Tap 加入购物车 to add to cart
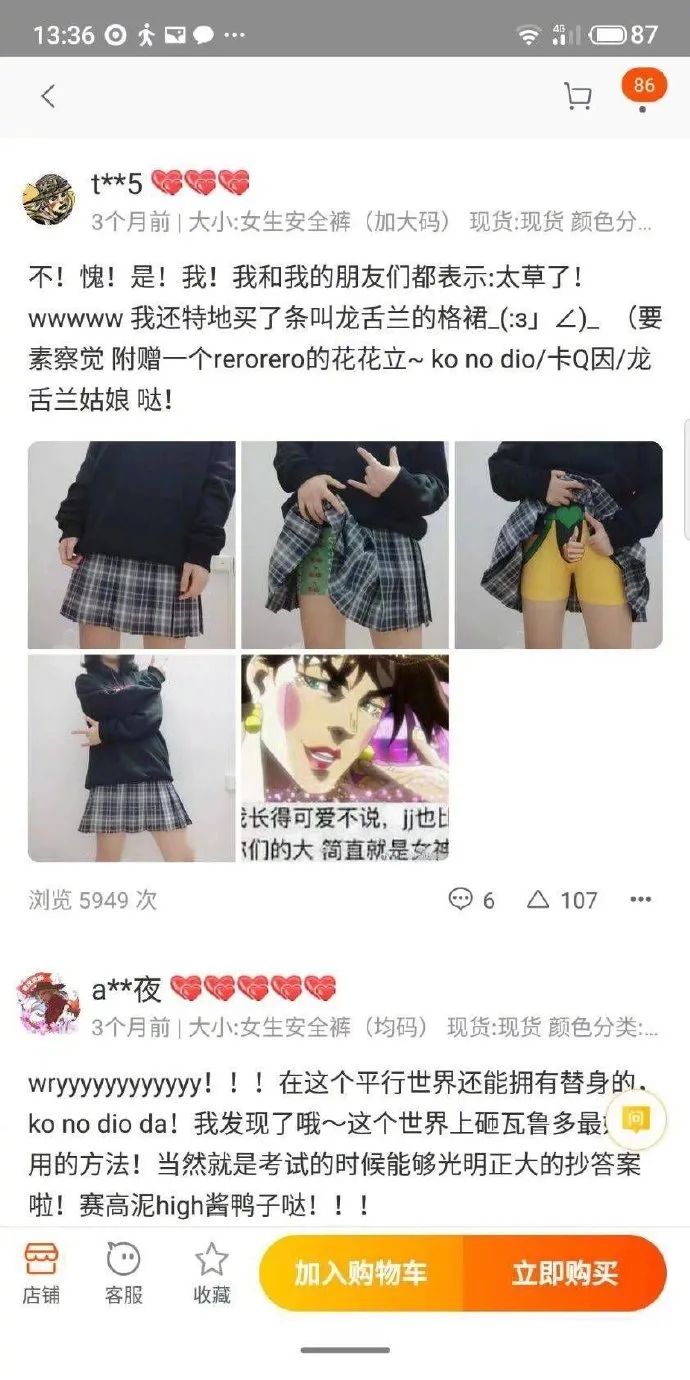 [x=361, y=1273]
